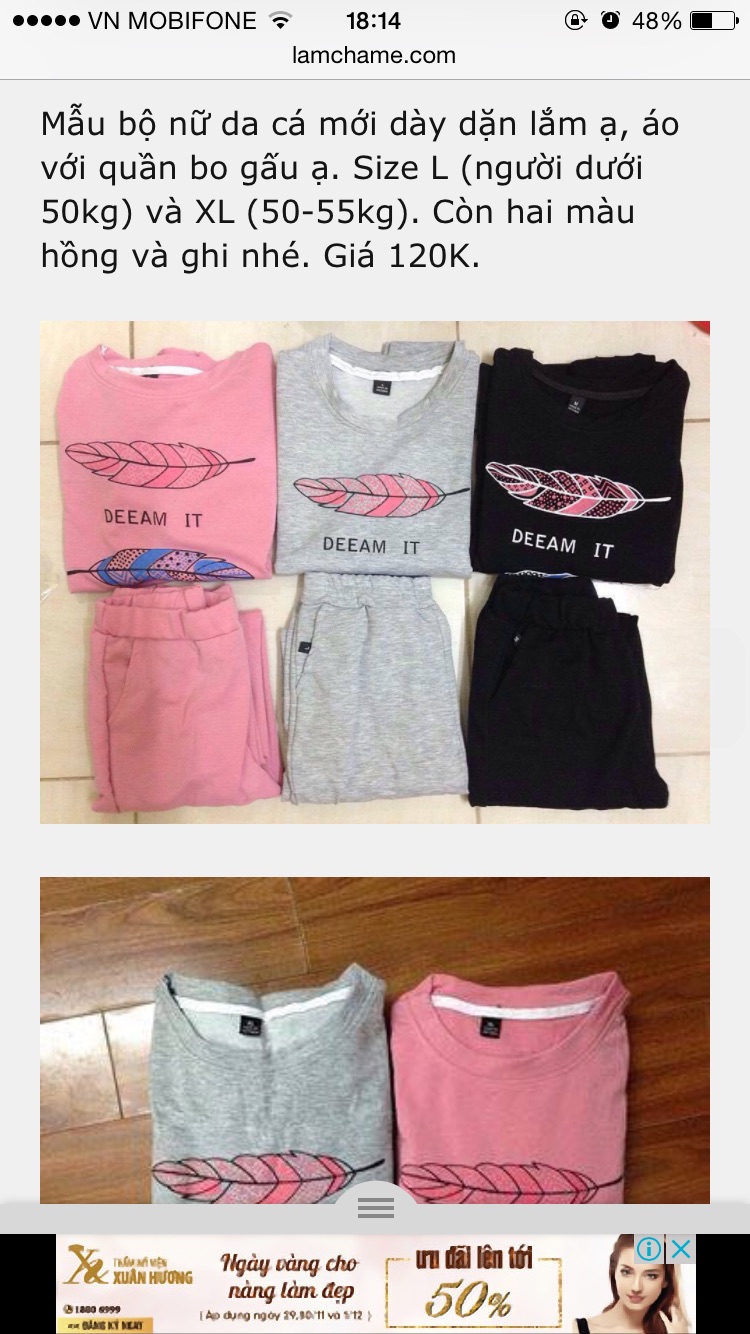
Task: Close the ad with the X button
Action: [x=681, y=1248]
